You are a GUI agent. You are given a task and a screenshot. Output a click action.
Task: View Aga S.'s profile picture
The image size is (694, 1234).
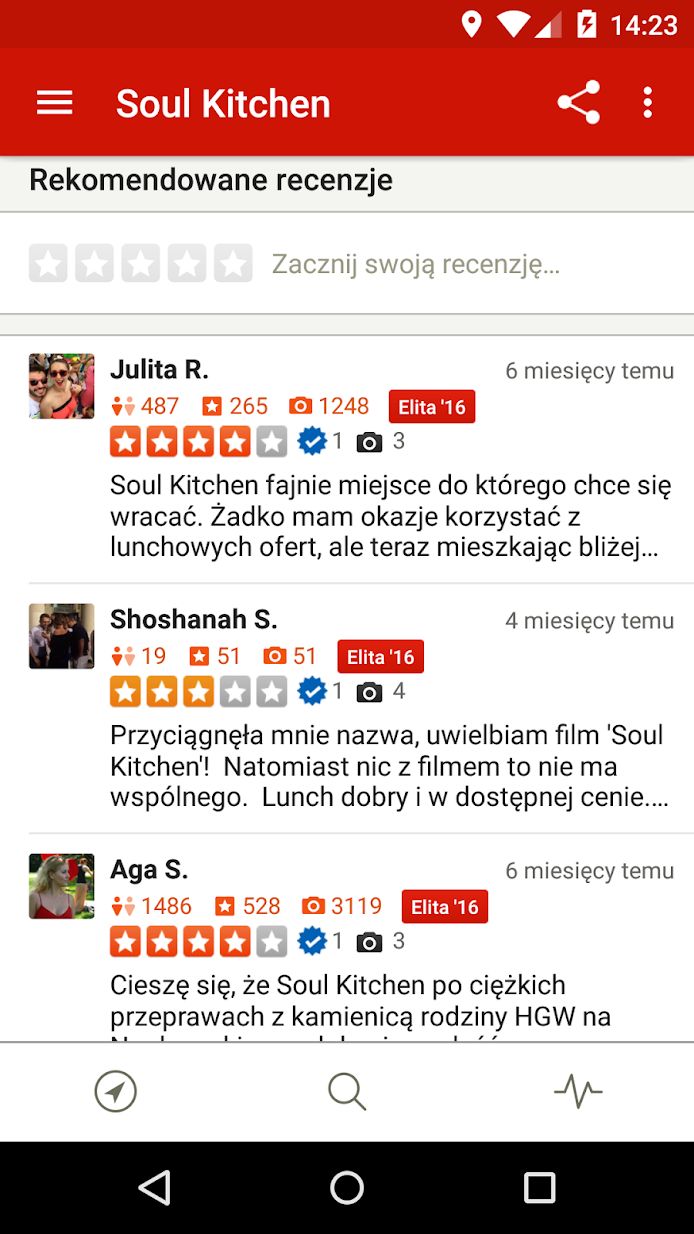pyautogui.click(x=61, y=886)
